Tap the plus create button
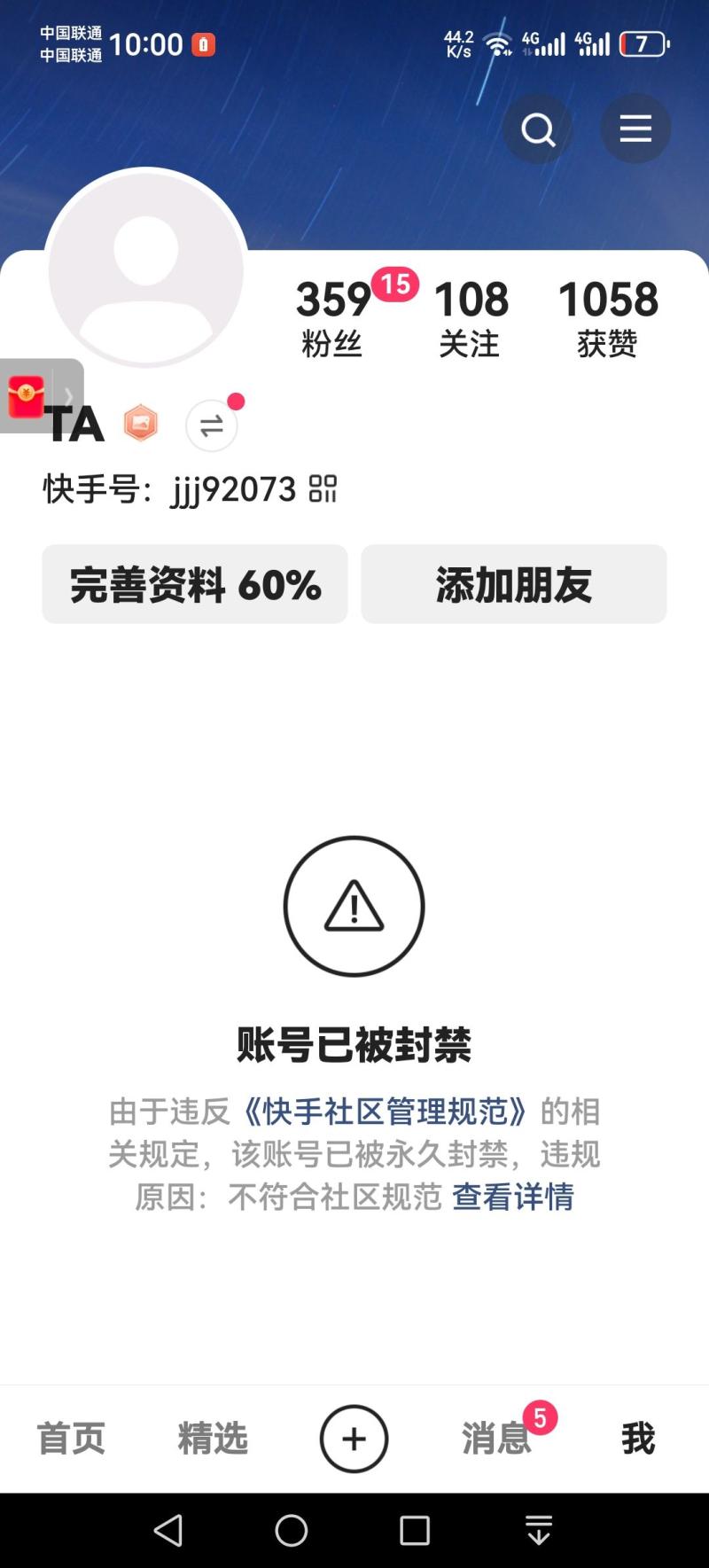 [x=354, y=1439]
